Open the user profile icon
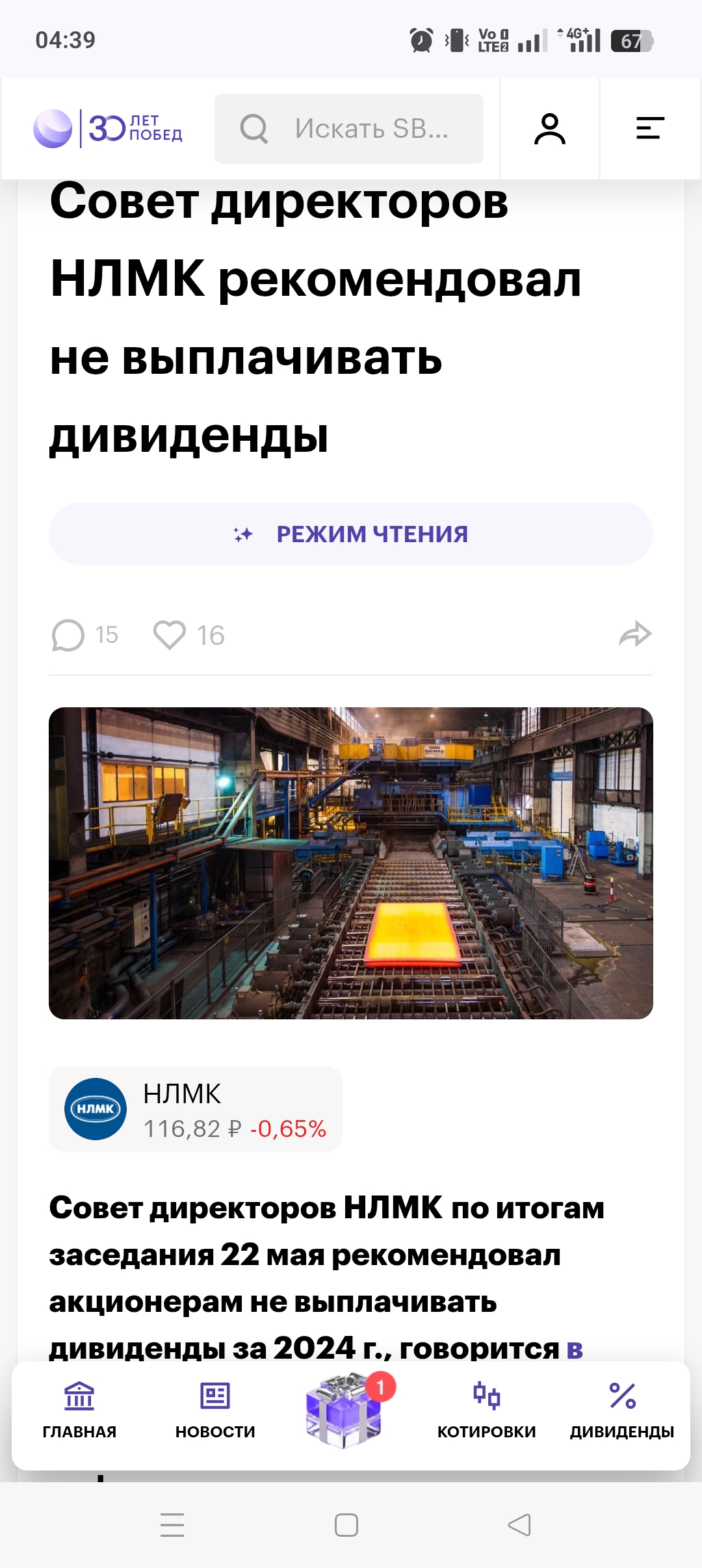The width and height of the screenshot is (702, 1568). point(550,129)
